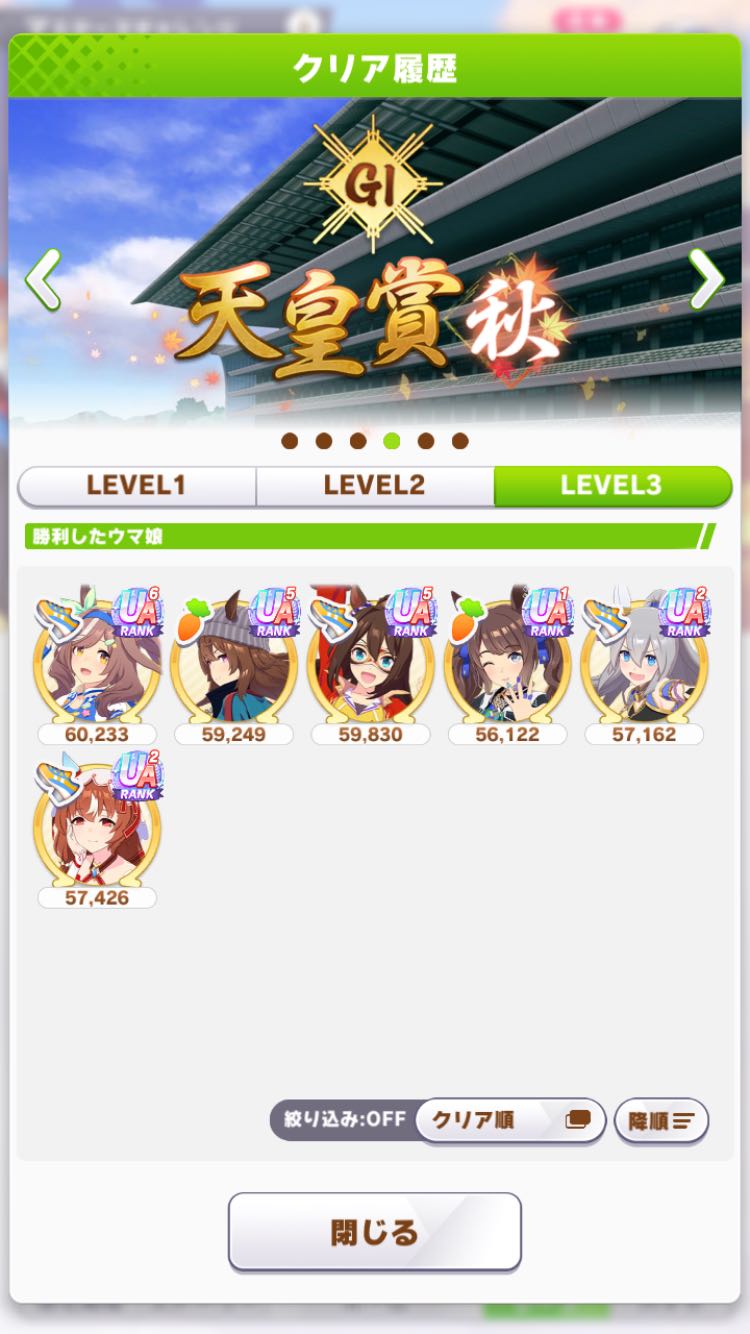
Task: Open the character with score 57,162
Action: pyautogui.click(x=645, y=662)
